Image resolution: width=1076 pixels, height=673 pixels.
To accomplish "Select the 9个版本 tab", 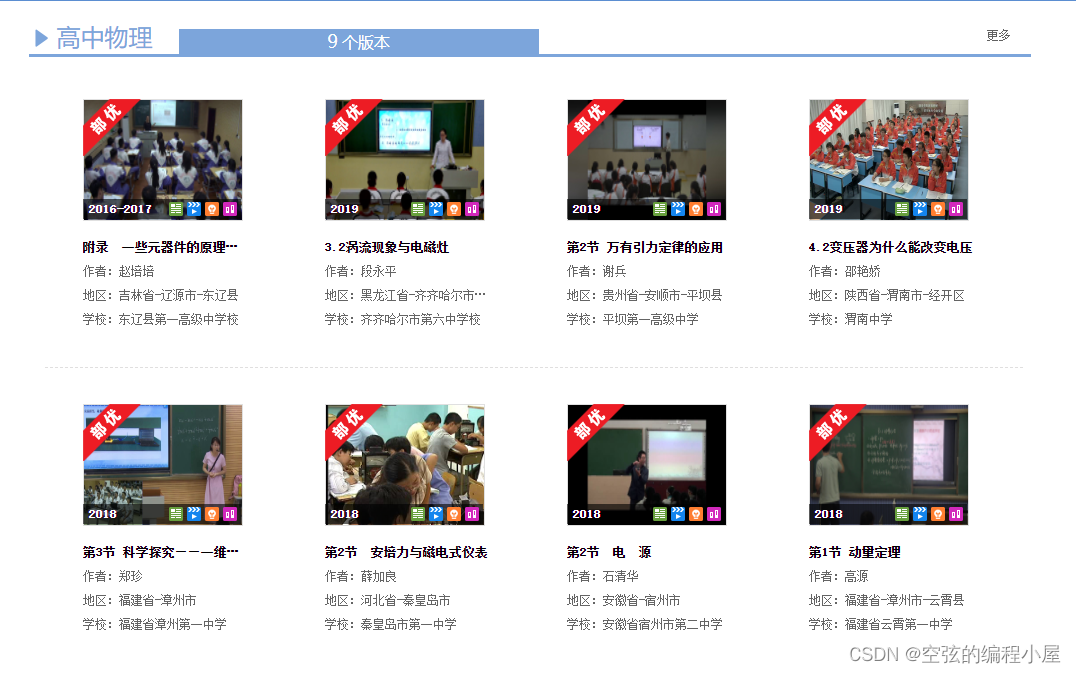I will [358, 42].
